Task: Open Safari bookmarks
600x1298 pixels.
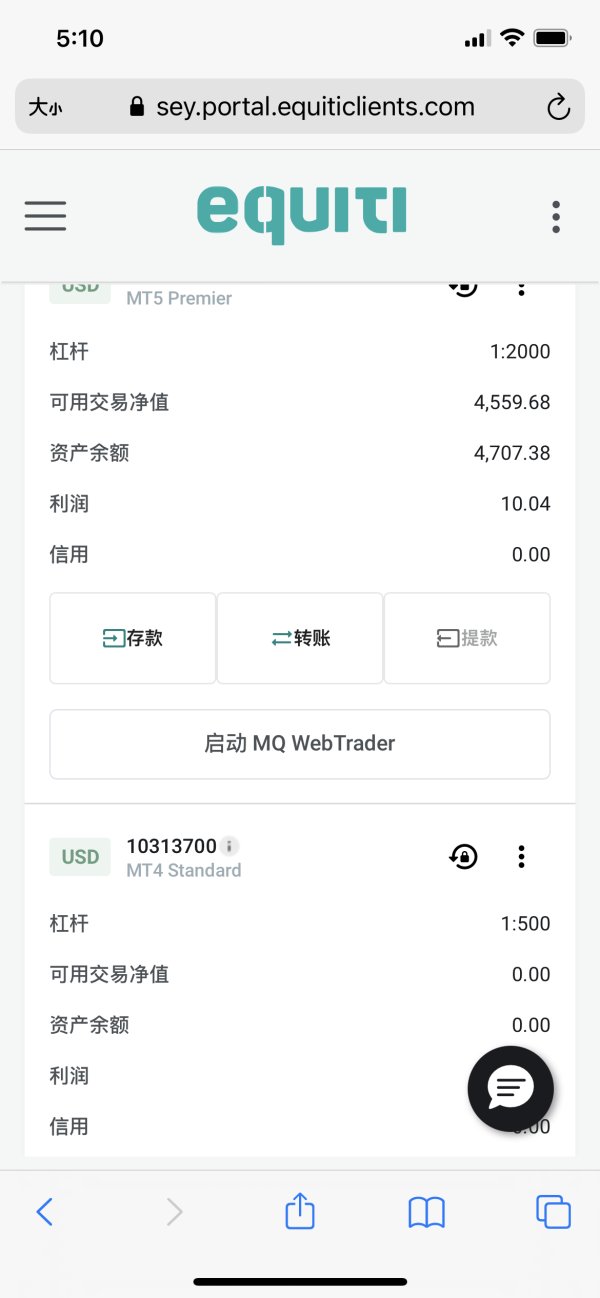Action: tap(427, 1213)
